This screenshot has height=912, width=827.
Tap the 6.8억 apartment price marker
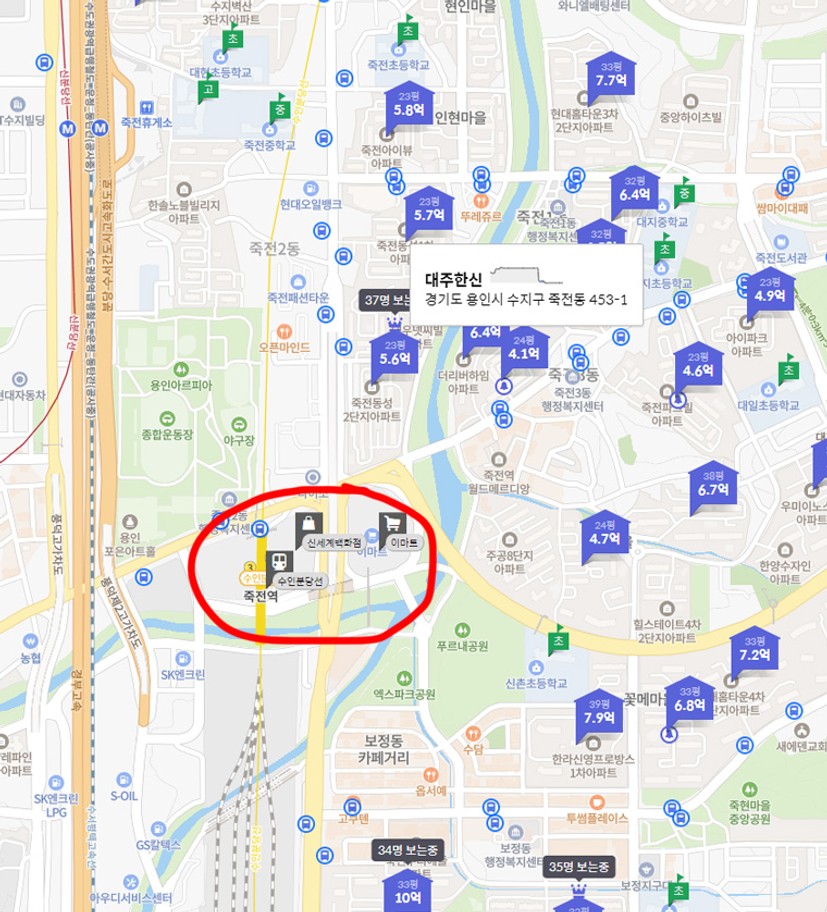(690, 700)
